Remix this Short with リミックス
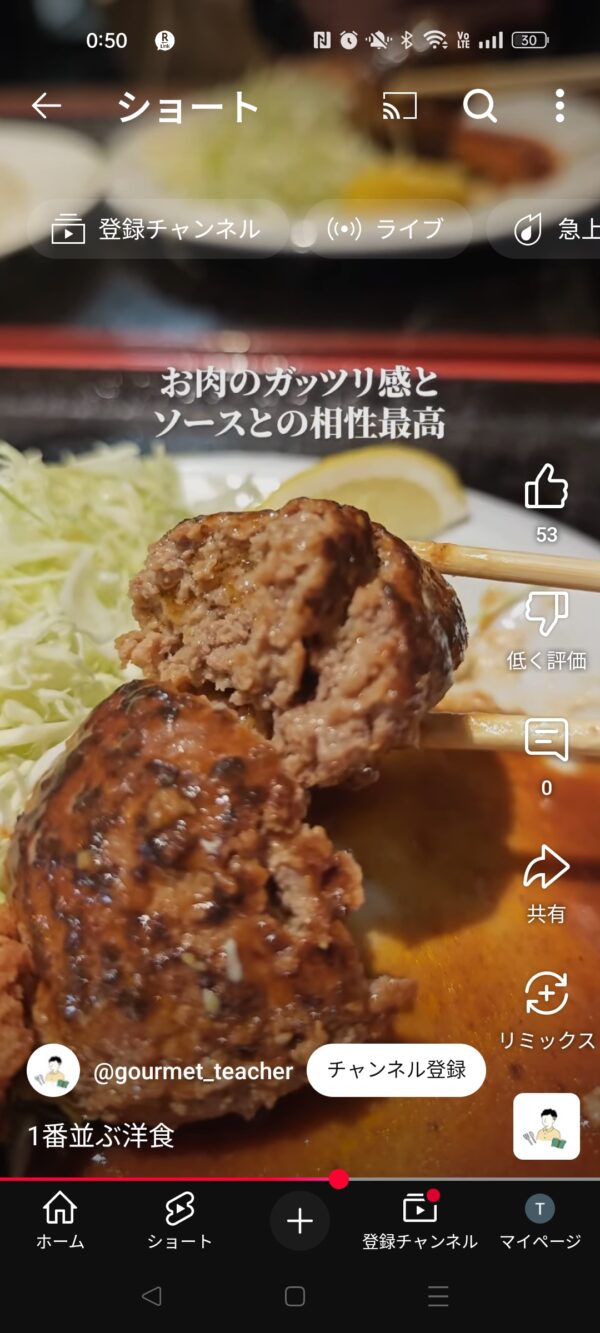Image resolution: width=600 pixels, height=1333 pixels. pyautogui.click(x=546, y=995)
